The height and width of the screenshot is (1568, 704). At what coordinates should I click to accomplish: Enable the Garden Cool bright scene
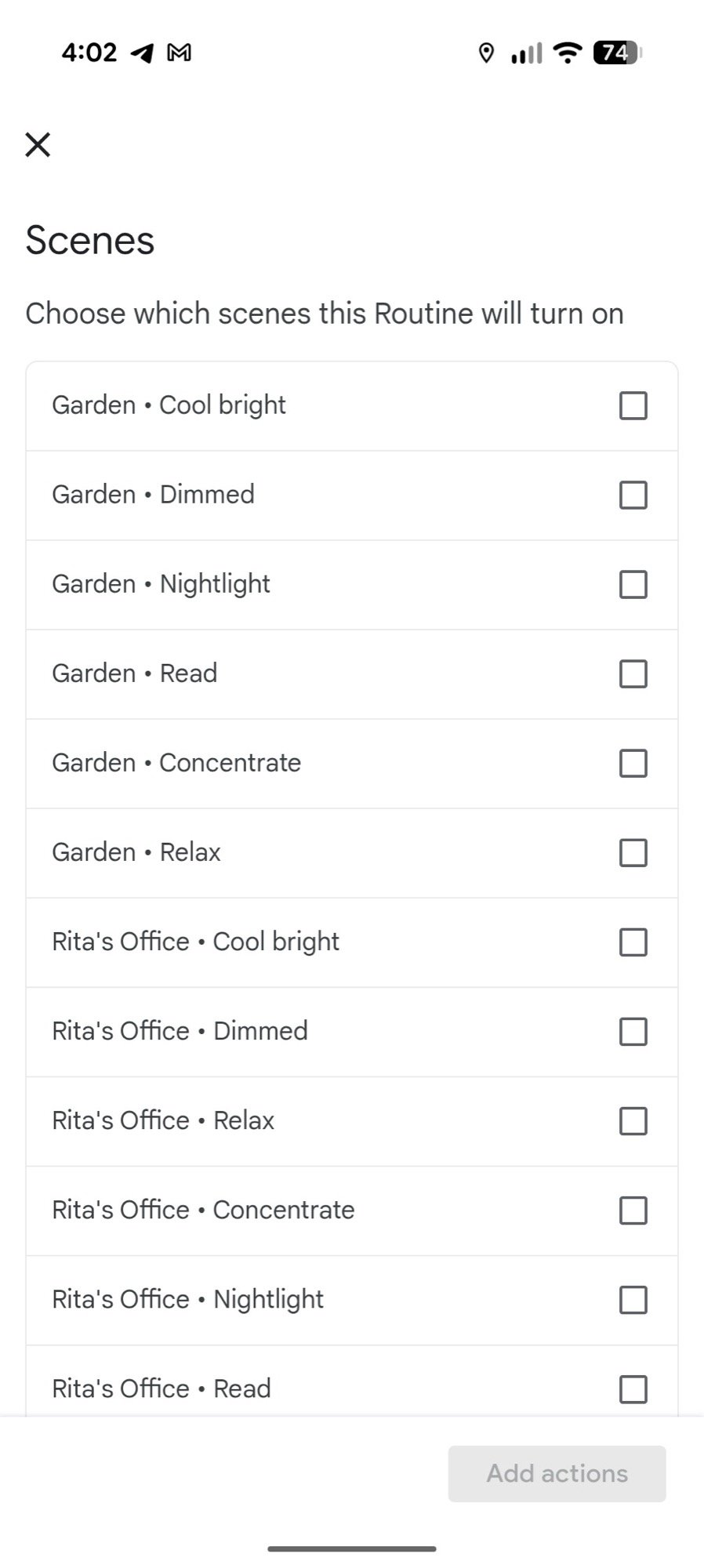[633, 406]
